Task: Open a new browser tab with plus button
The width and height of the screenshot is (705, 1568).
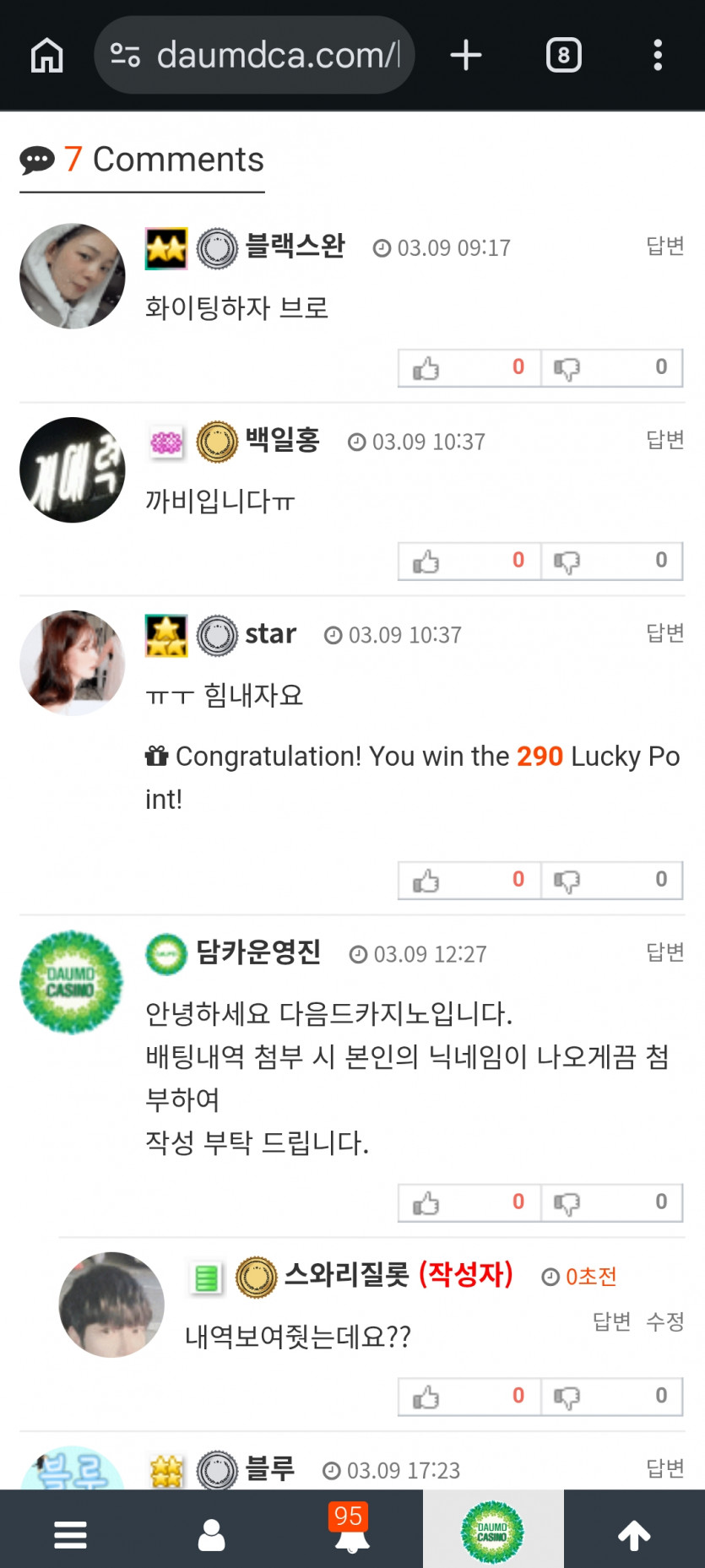Action: click(465, 54)
